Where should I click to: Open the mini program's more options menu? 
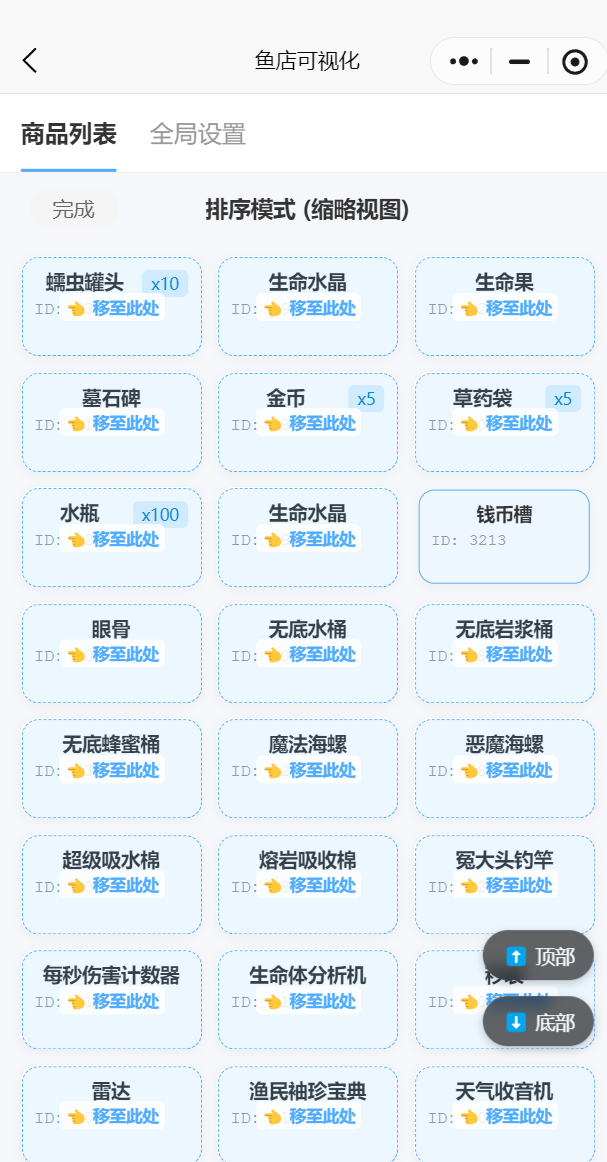[x=463, y=61]
